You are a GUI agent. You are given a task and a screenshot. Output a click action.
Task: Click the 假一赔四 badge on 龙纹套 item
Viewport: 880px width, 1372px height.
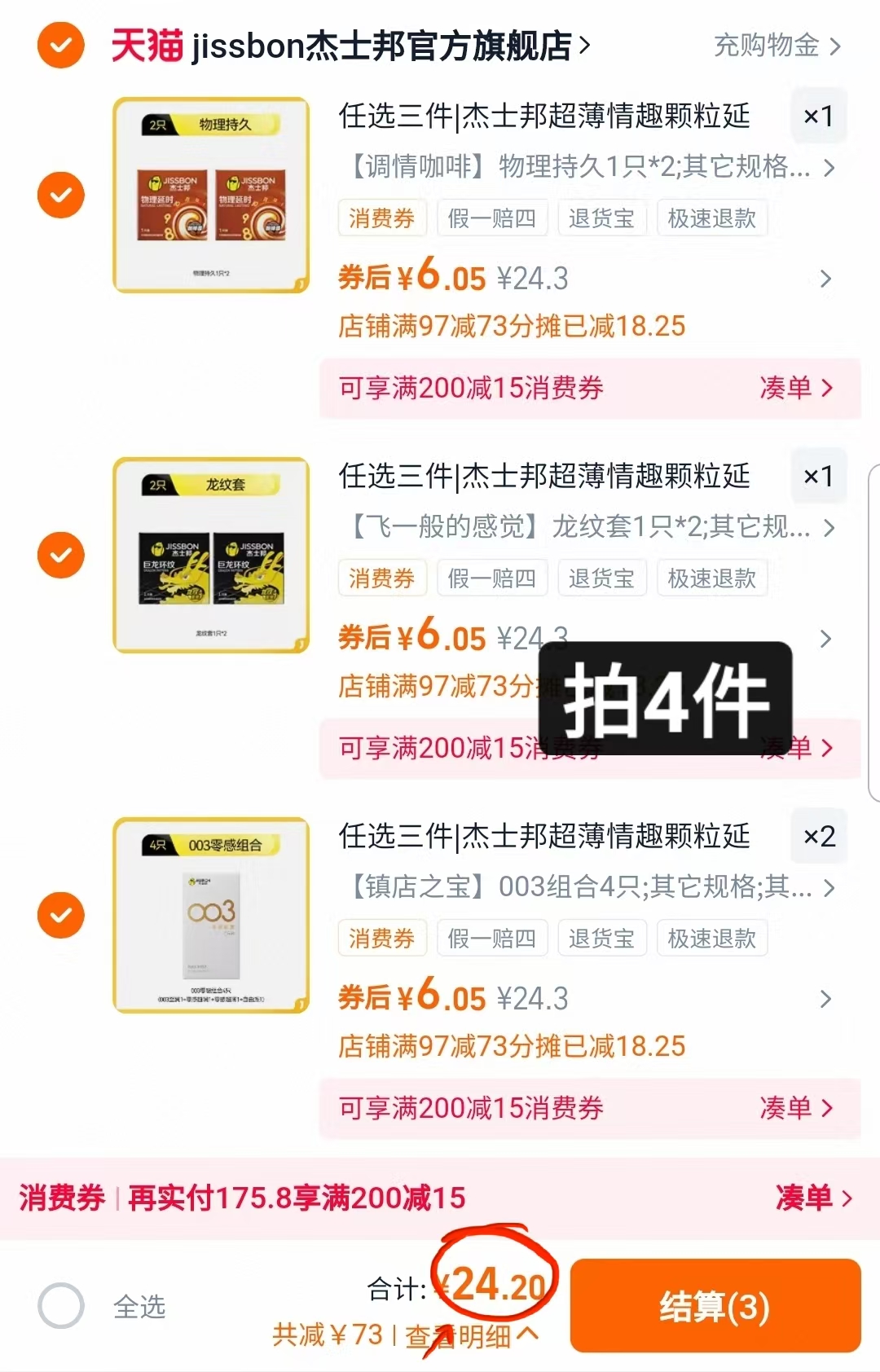click(492, 578)
